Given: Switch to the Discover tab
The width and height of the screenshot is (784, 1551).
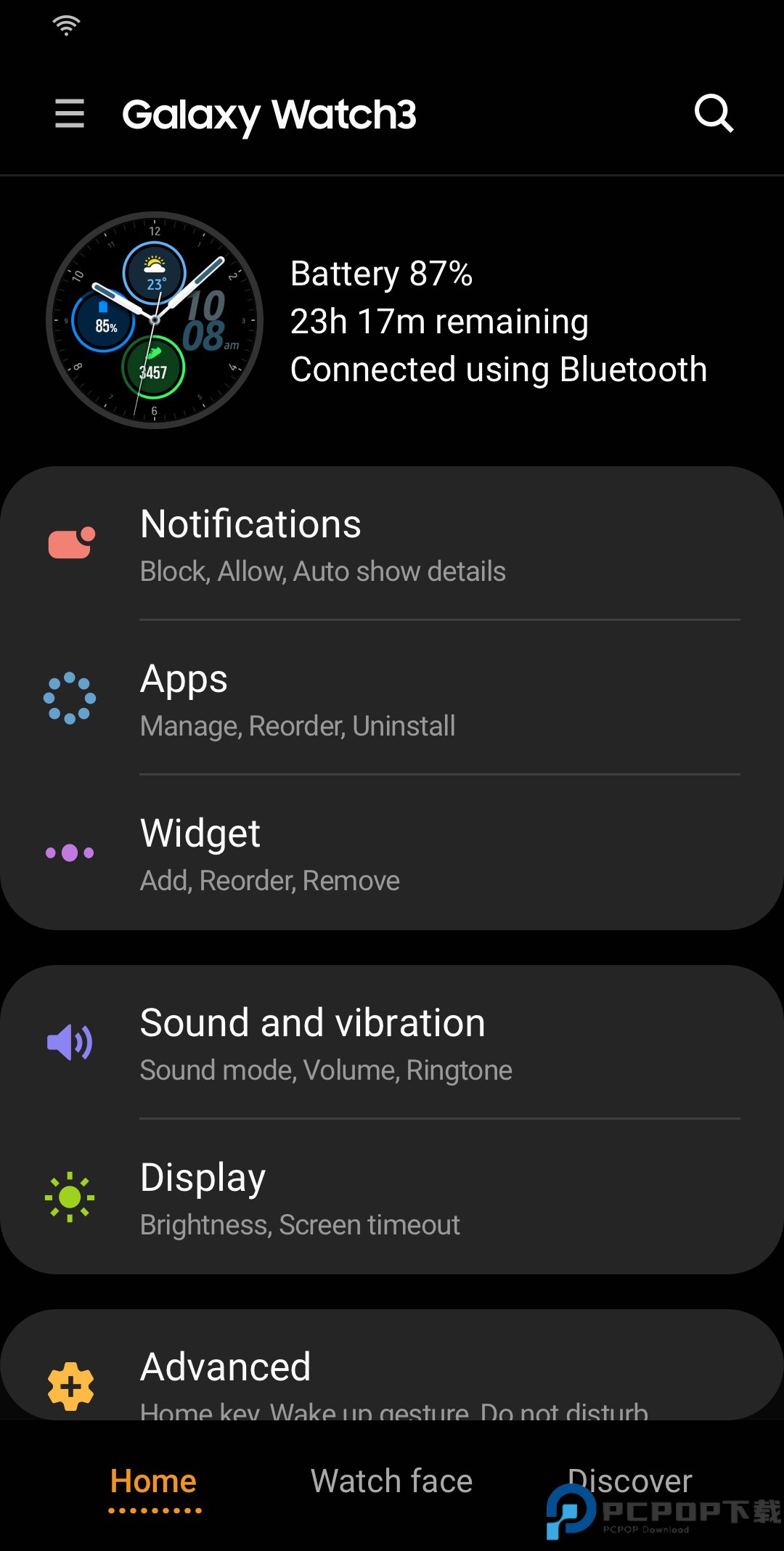Looking at the screenshot, I should tap(629, 1481).
